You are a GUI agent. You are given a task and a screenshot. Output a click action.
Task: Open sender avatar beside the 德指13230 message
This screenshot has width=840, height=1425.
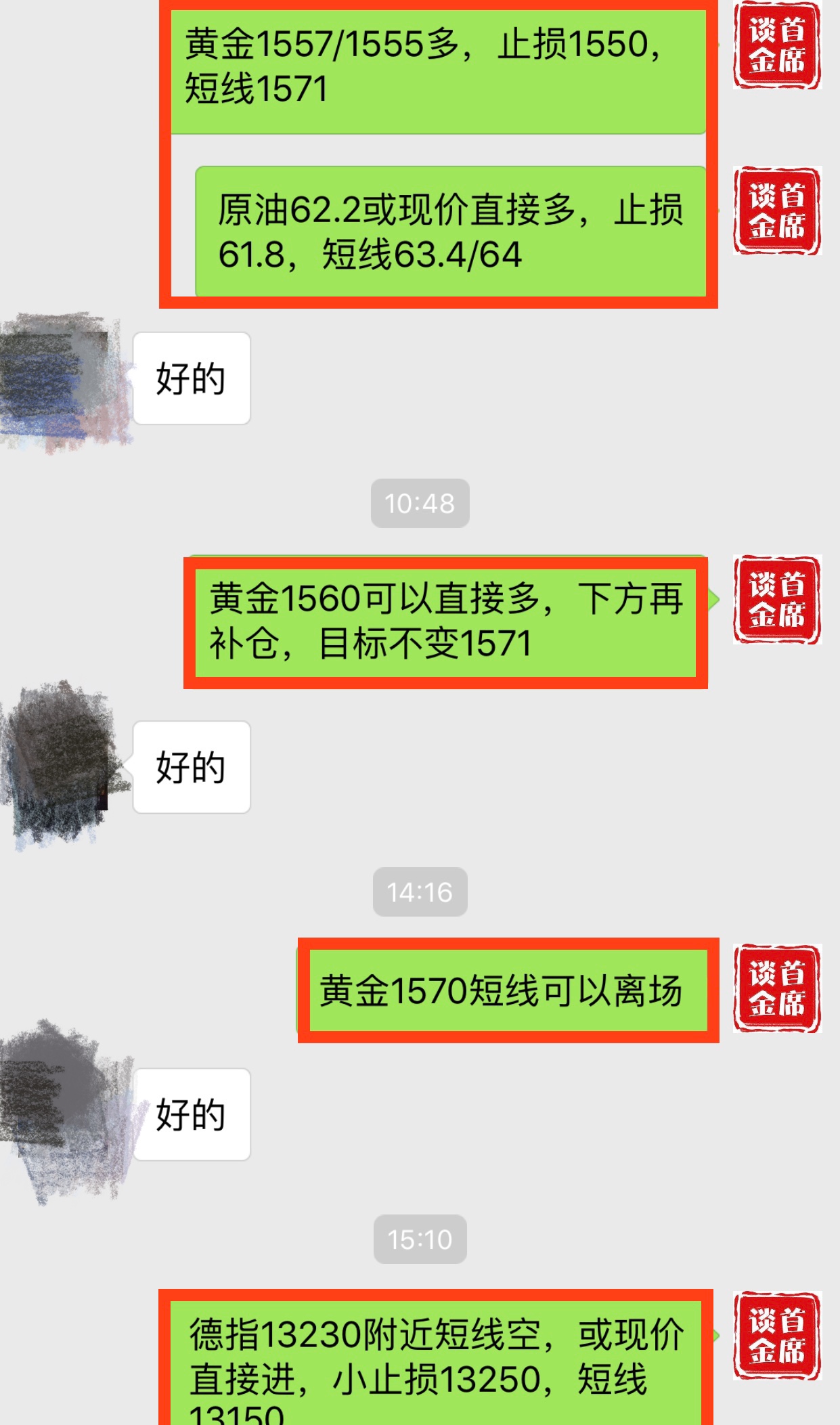pyautogui.click(x=776, y=1336)
